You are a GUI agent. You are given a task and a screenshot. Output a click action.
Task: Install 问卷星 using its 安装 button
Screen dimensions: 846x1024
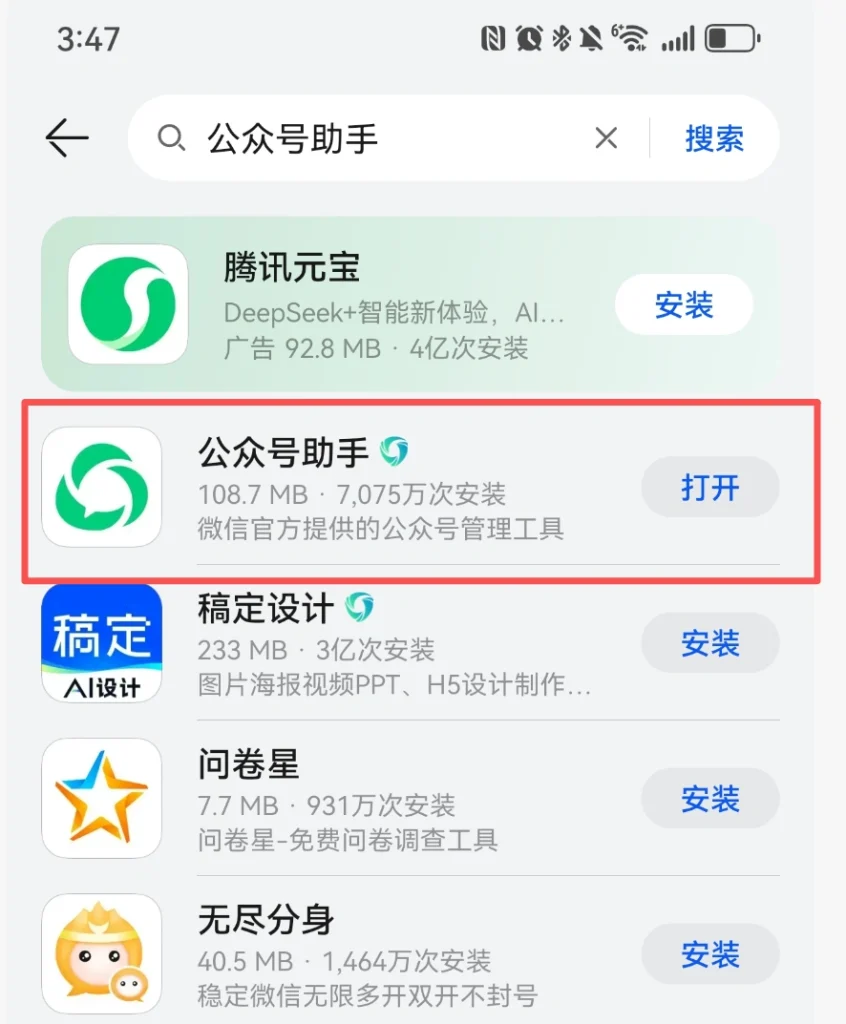coord(710,799)
